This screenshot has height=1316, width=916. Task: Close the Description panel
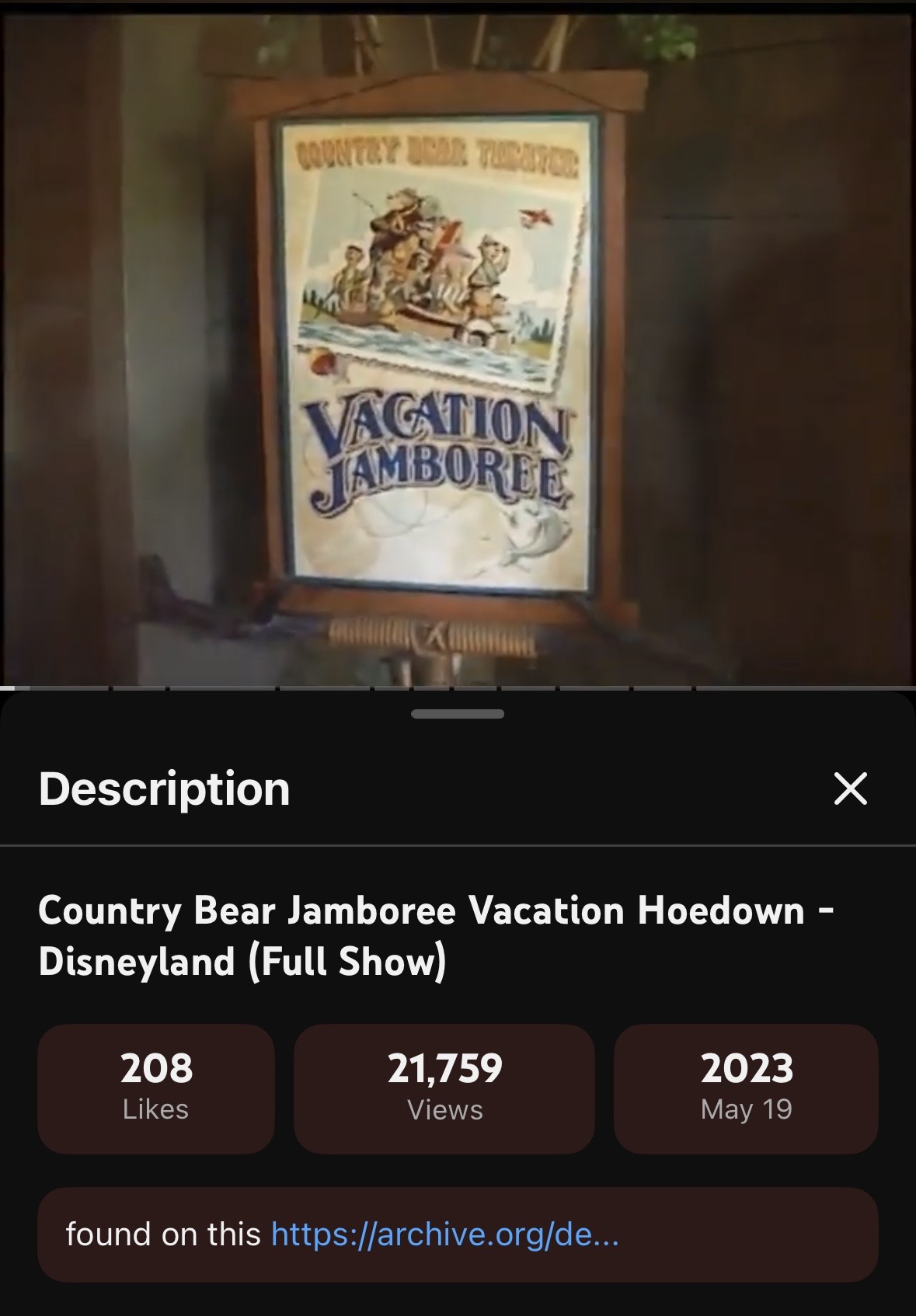pyautogui.click(x=850, y=789)
